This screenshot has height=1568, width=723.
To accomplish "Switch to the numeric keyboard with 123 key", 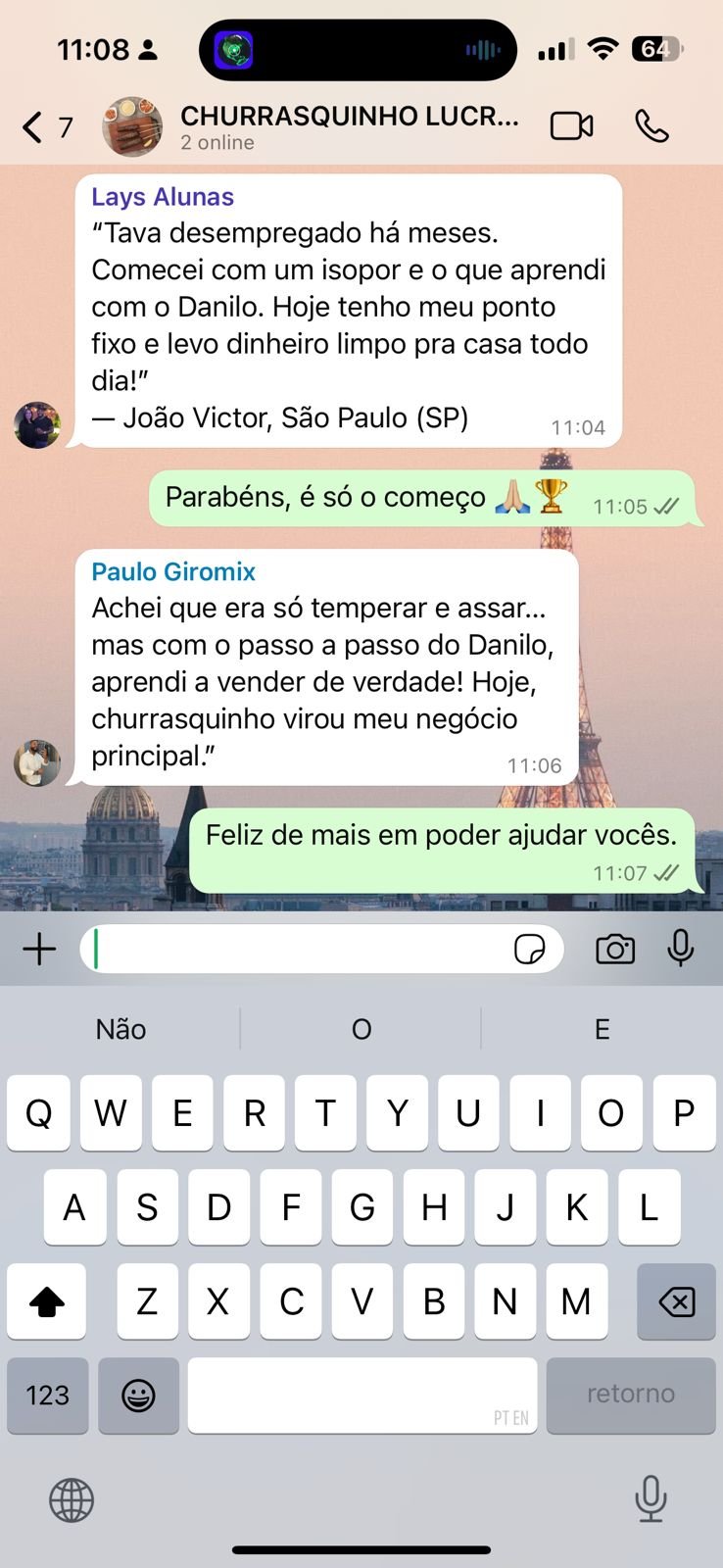I will click(47, 1394).
